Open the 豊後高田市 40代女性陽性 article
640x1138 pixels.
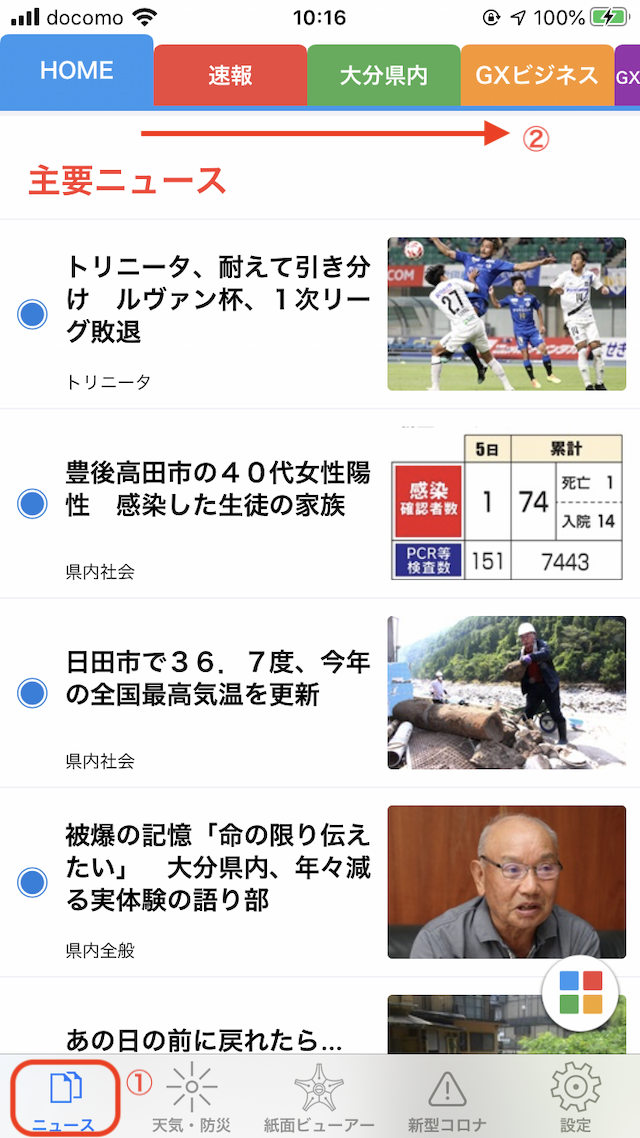coord(218,488)
